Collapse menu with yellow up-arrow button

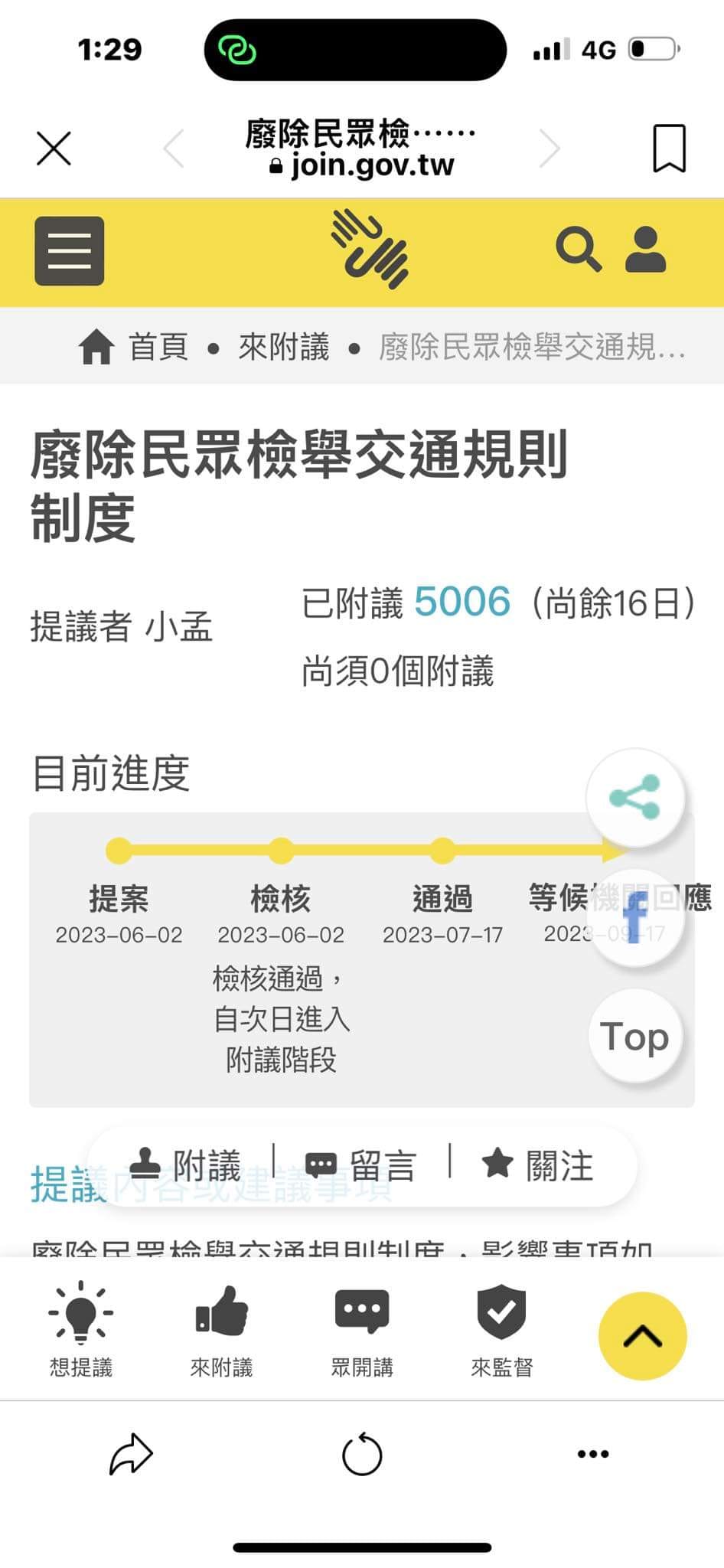click(642, 1336)
